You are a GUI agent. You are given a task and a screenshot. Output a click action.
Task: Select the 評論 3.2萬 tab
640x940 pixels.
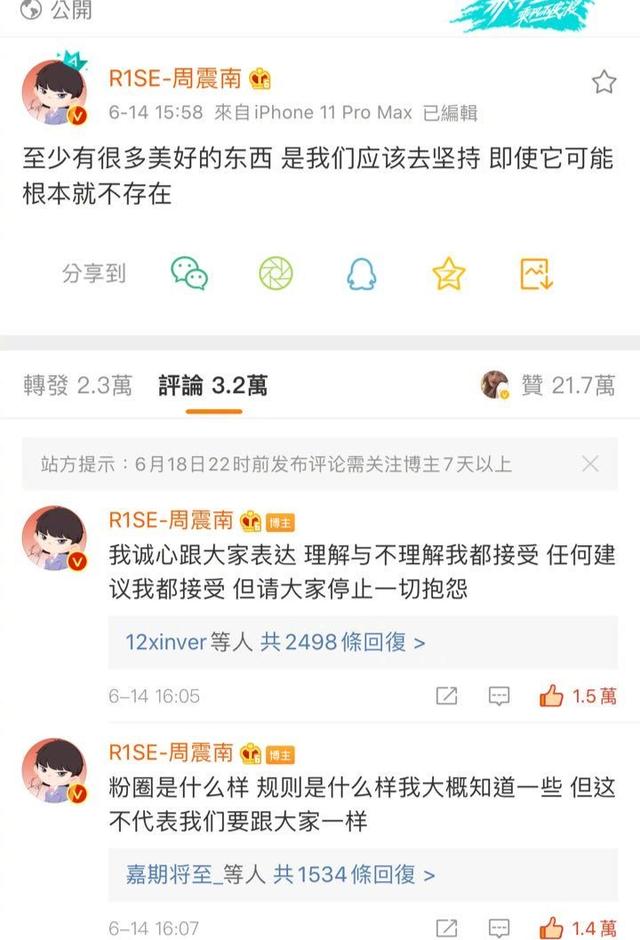click(213, 385)
